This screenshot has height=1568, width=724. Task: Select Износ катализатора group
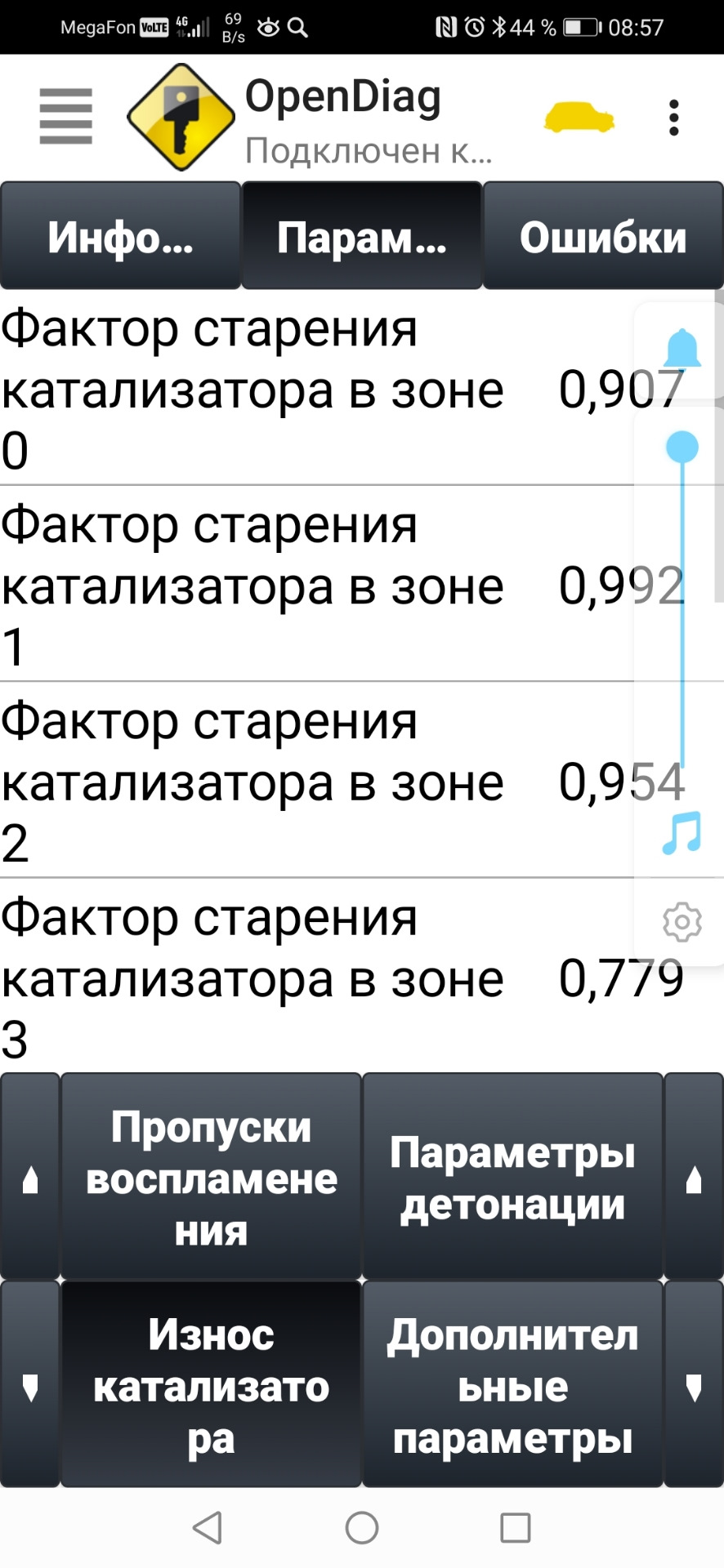211,1385
